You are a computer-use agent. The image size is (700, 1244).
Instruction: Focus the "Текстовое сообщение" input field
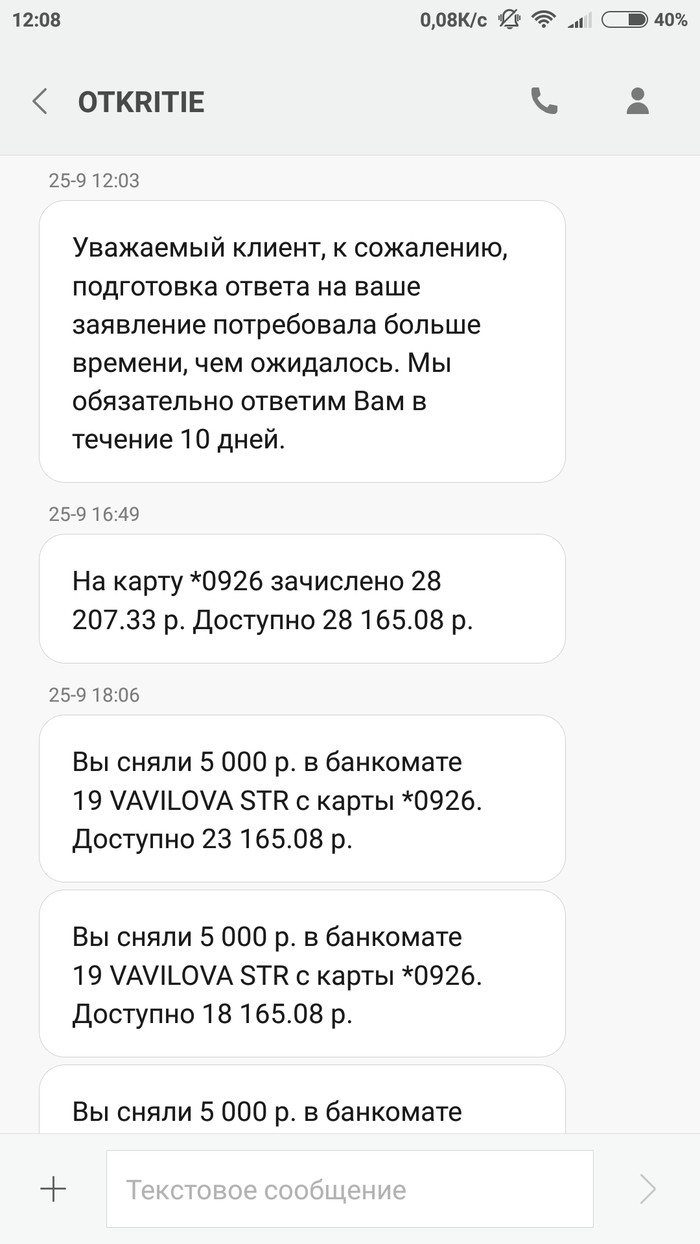(349, 1189)
